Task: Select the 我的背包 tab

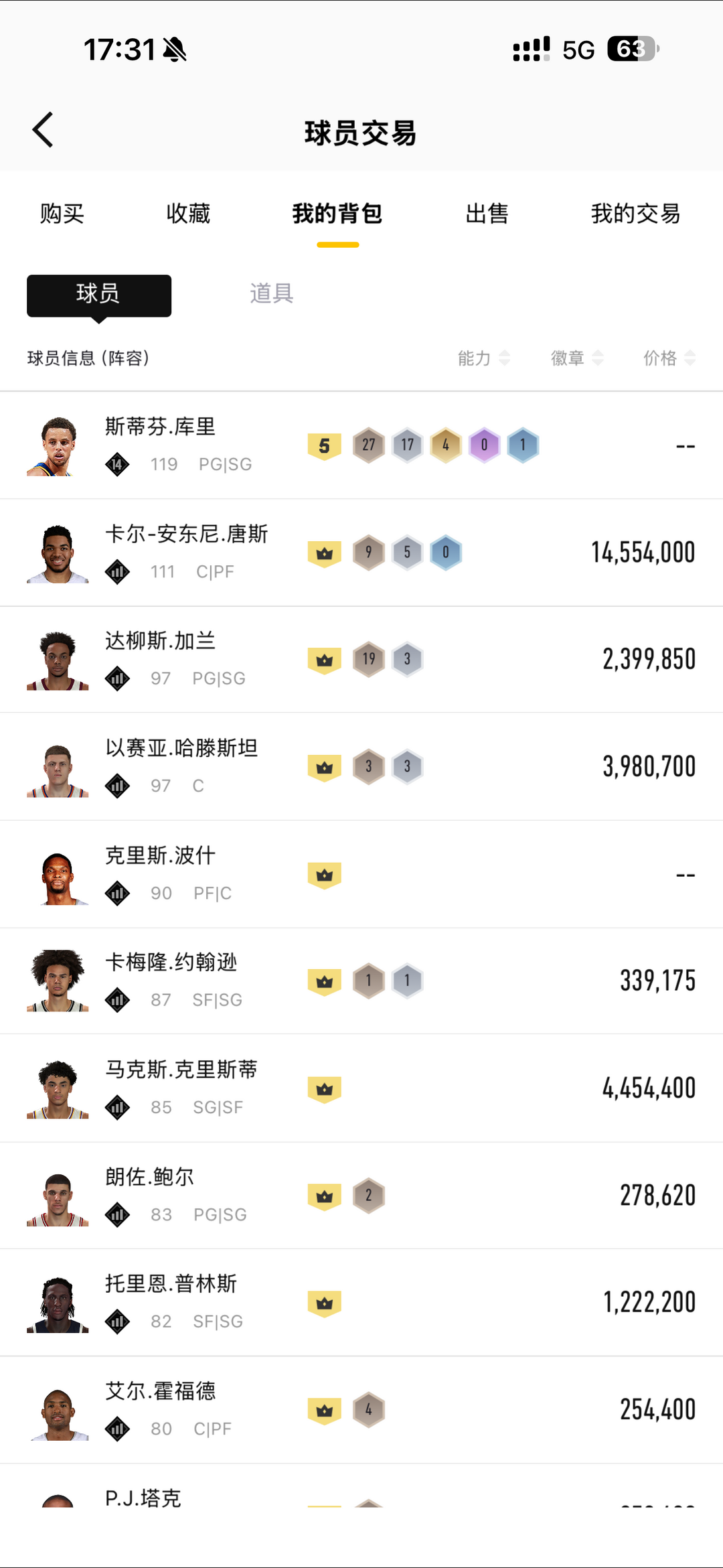Action: click(x=337, y=214)
